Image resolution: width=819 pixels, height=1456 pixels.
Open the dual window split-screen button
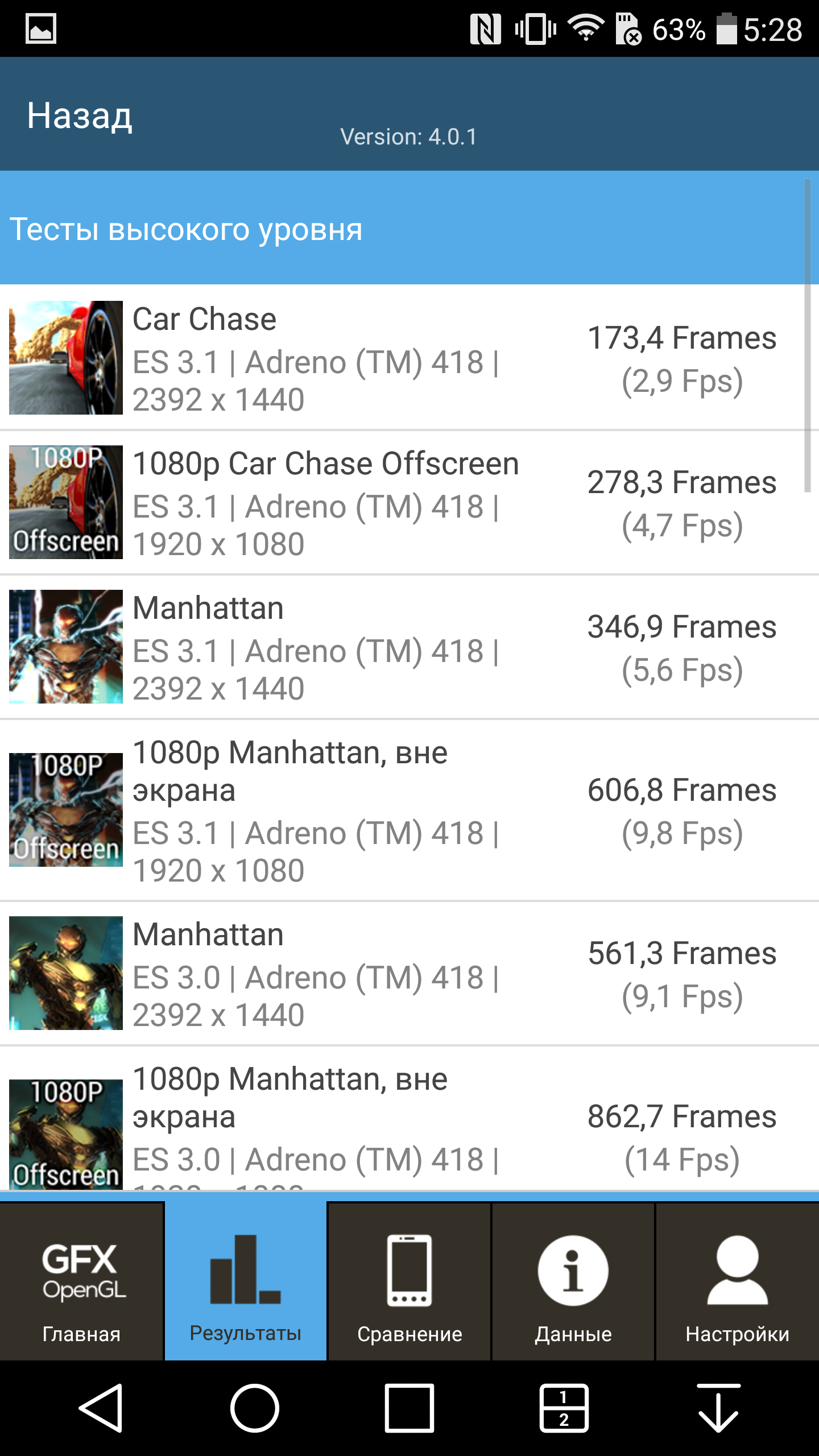tap(564, 1408)
